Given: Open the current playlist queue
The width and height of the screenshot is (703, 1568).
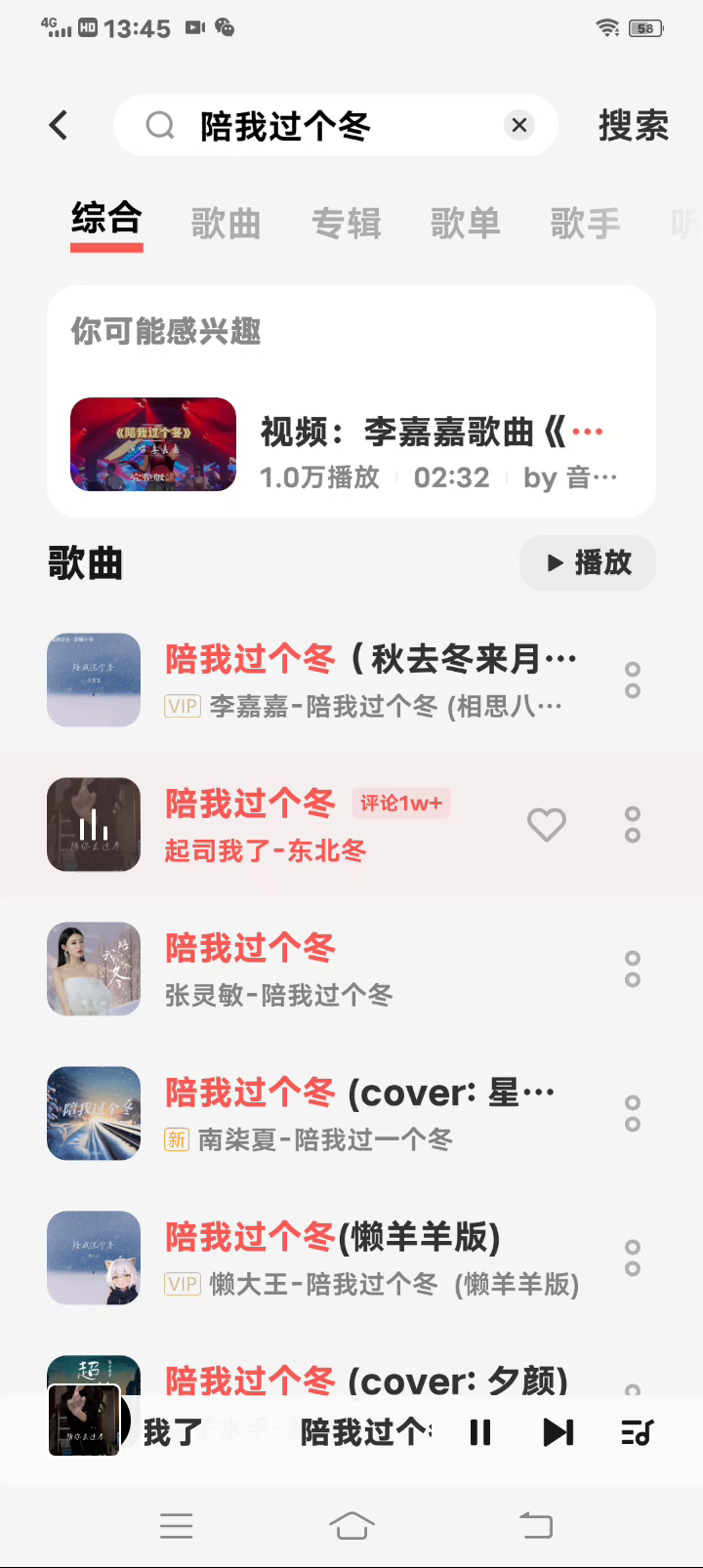Looking at the screenshot, I should pos(637,1432).
